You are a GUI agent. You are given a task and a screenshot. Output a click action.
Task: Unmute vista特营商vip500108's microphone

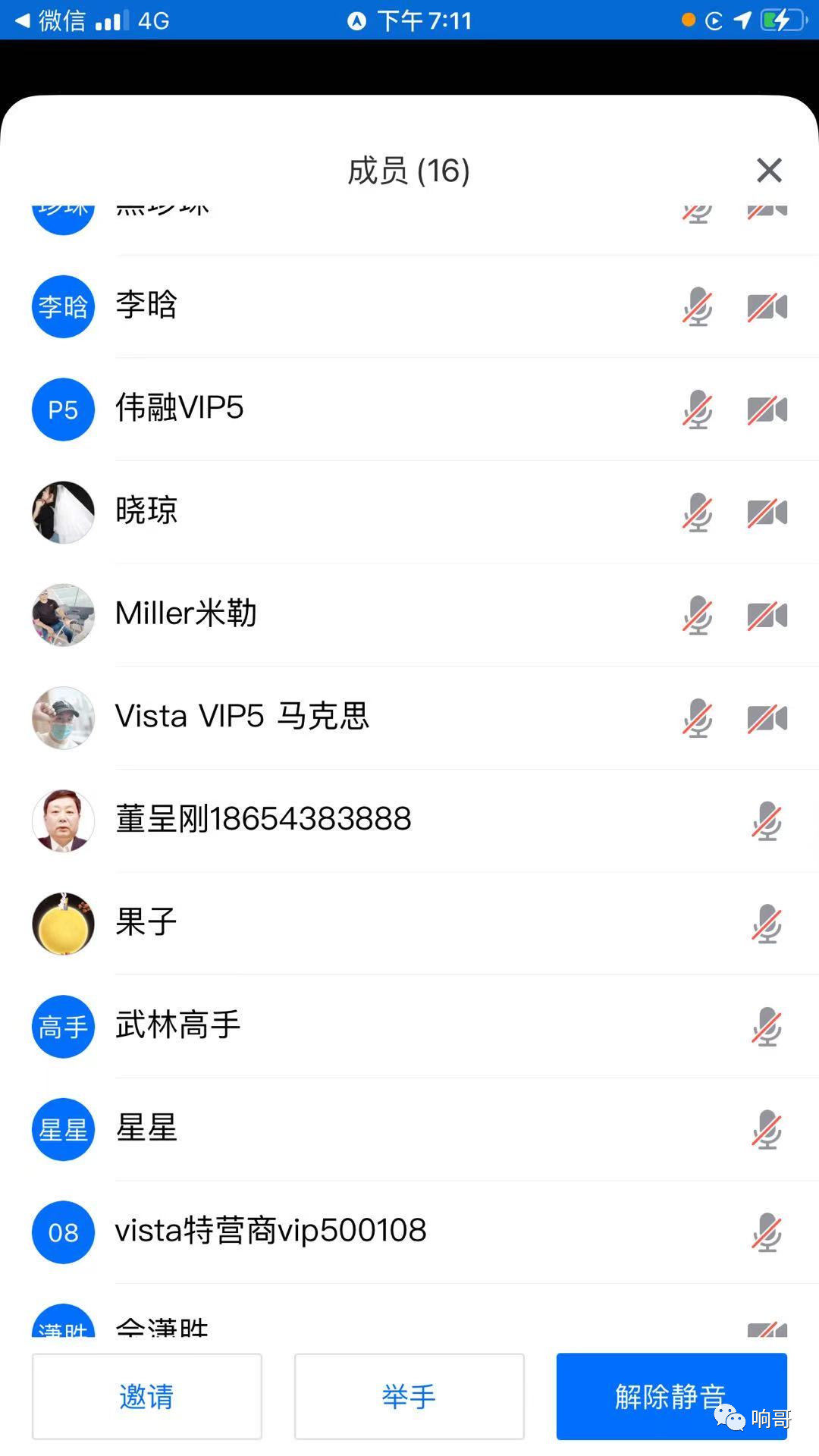pos(767,1233)
